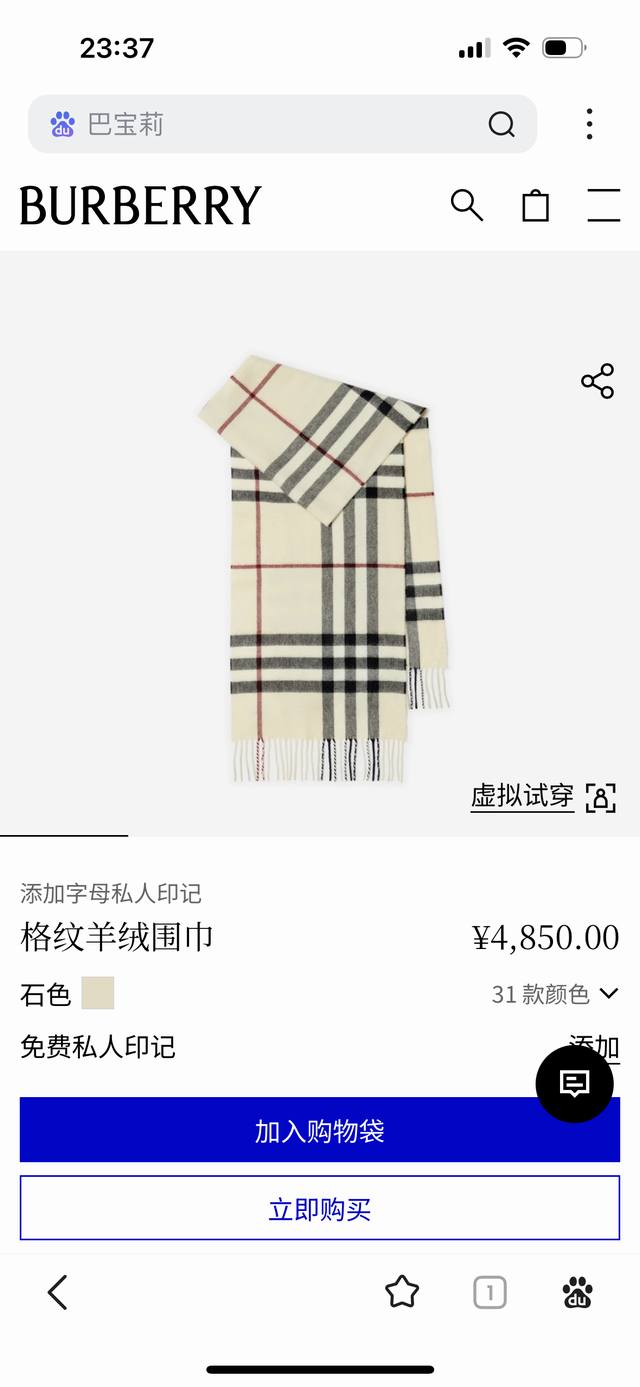The width and height of the screenshot is (640, 1387).
Task: Open the browser tab switcher
Action: tap(489, 1293)
